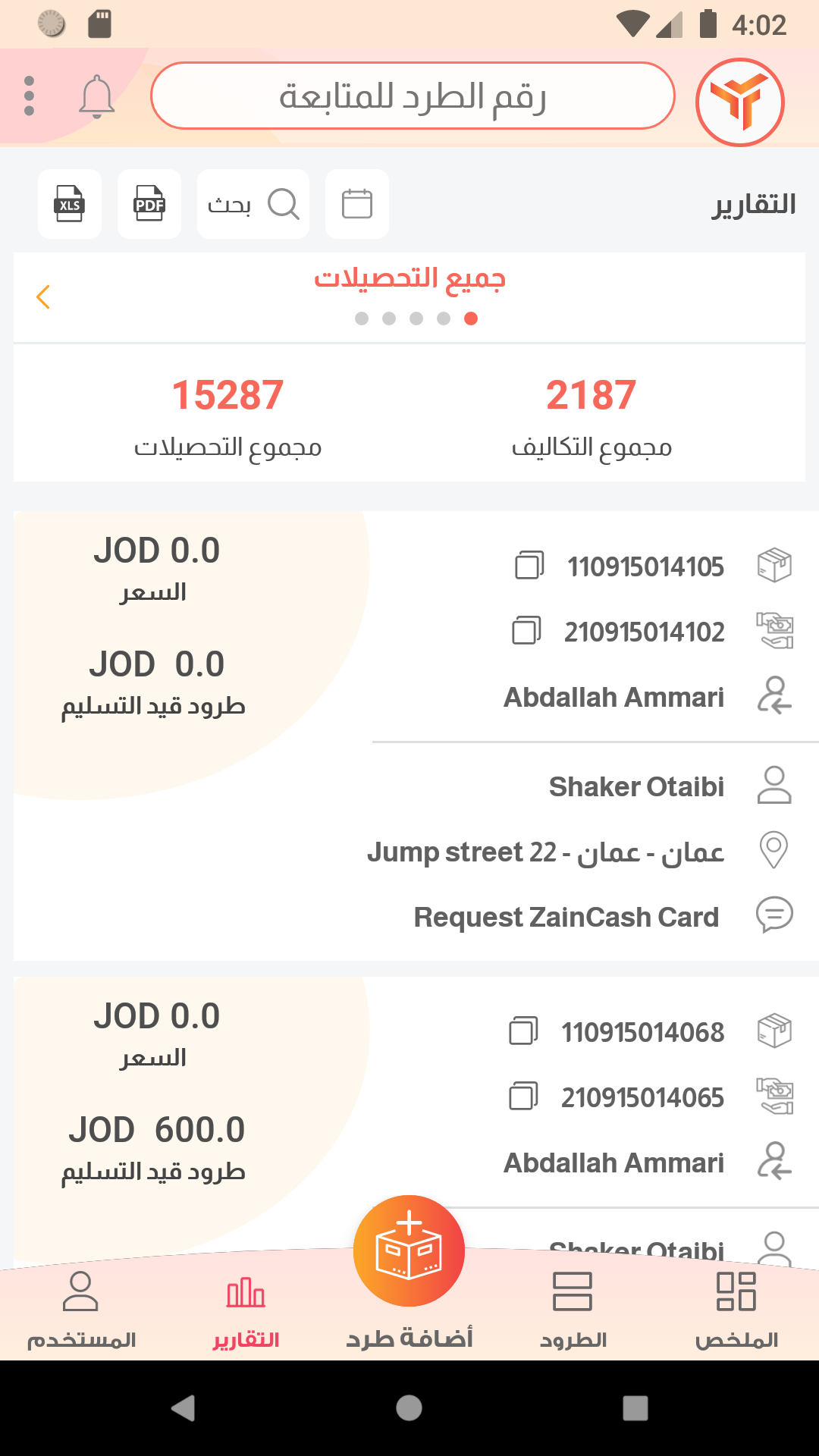The height and width of the screenshot is (1456, 819).
Task: Copy collection number 210915014065
Action: pyautogui.click(x=524, y=1097)
